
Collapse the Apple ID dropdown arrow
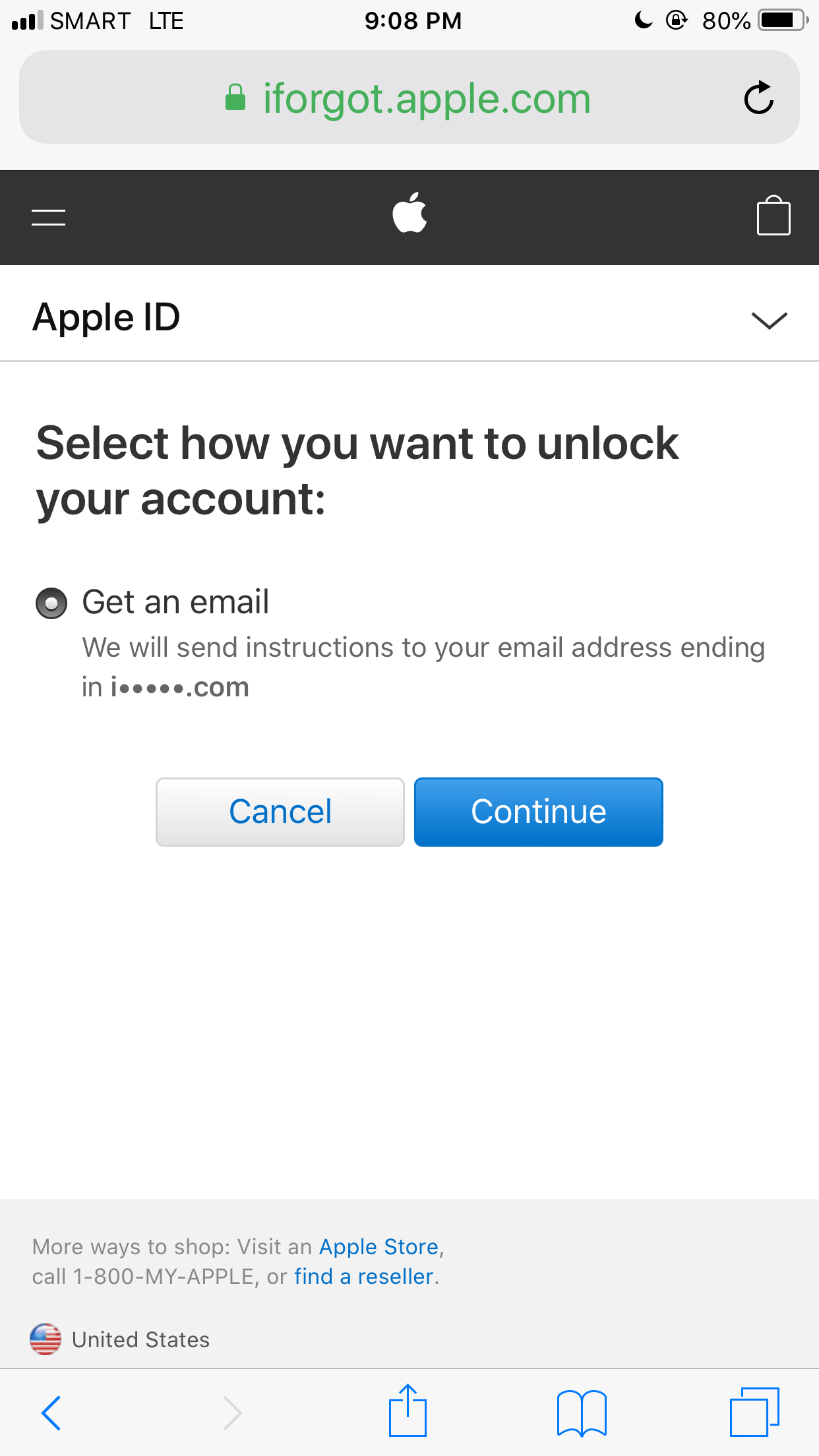[x=769, y=321]
